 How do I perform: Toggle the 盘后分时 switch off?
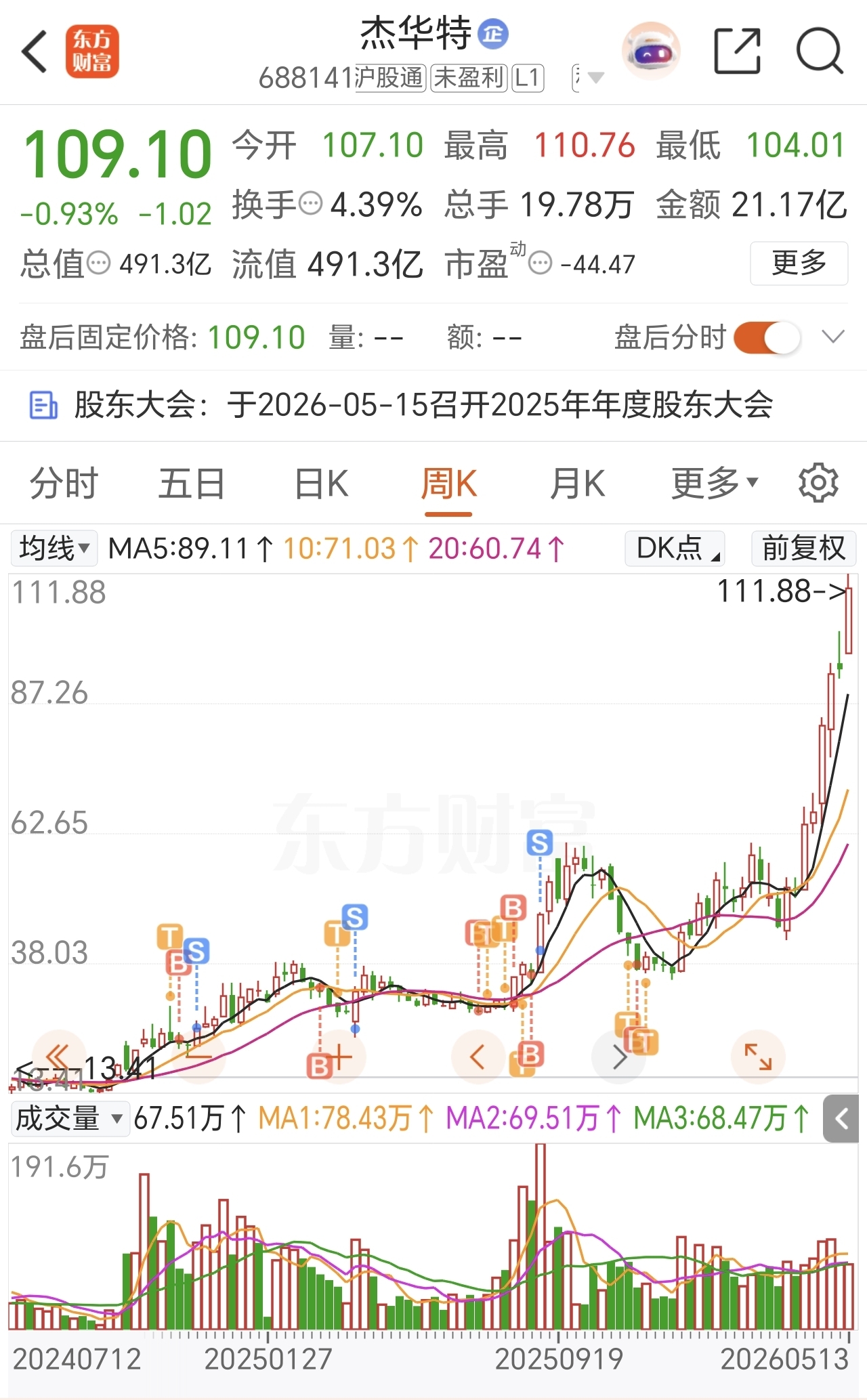click(x=767, y=337)
